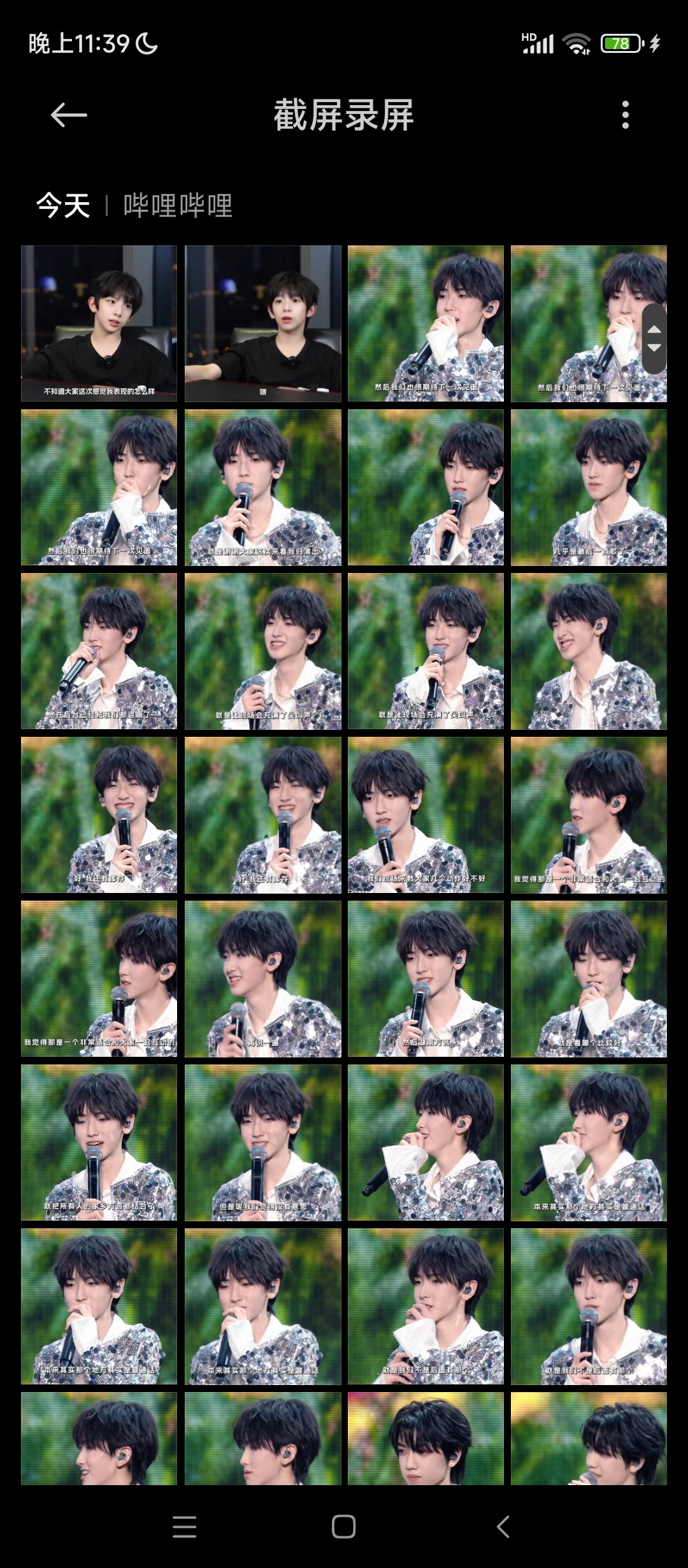Go back using the top-left arrow
The height and width of the screenshot is (1568, 688).
[x=69, y=115]
